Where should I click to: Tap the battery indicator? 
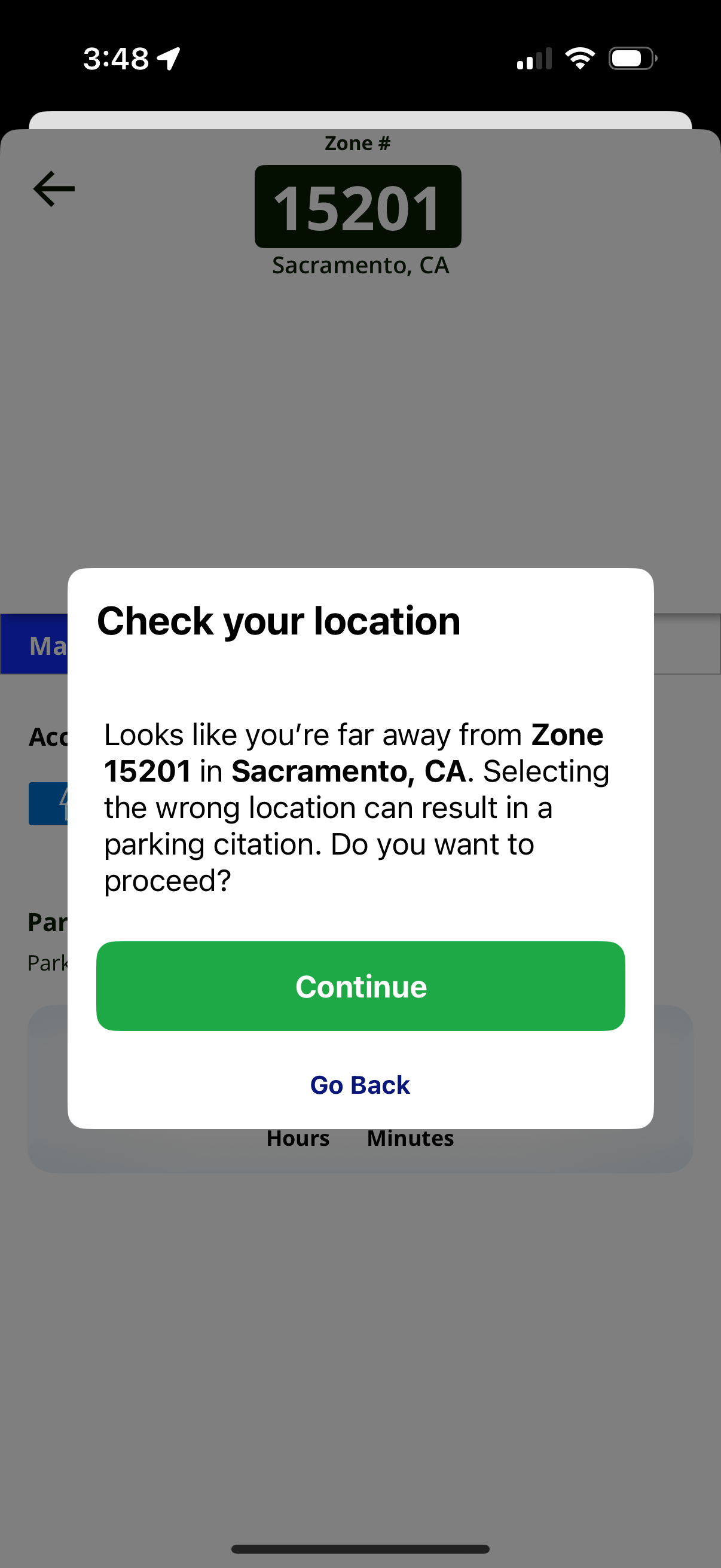pyautogui.click(x=631, y=58)
